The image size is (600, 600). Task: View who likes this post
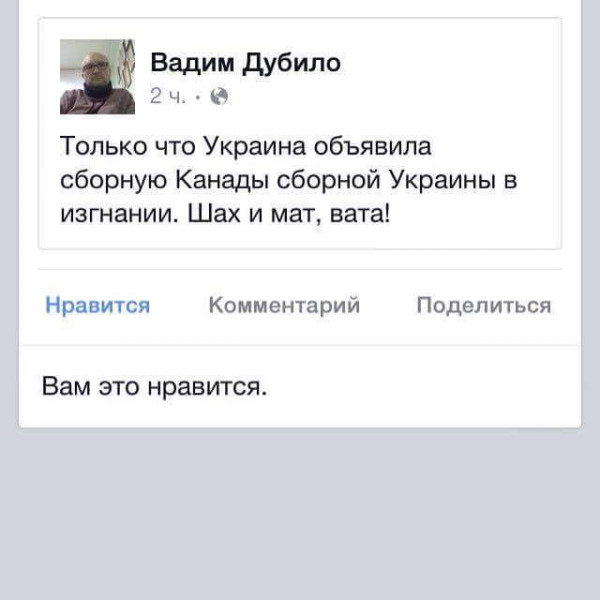tap(155, 385)
